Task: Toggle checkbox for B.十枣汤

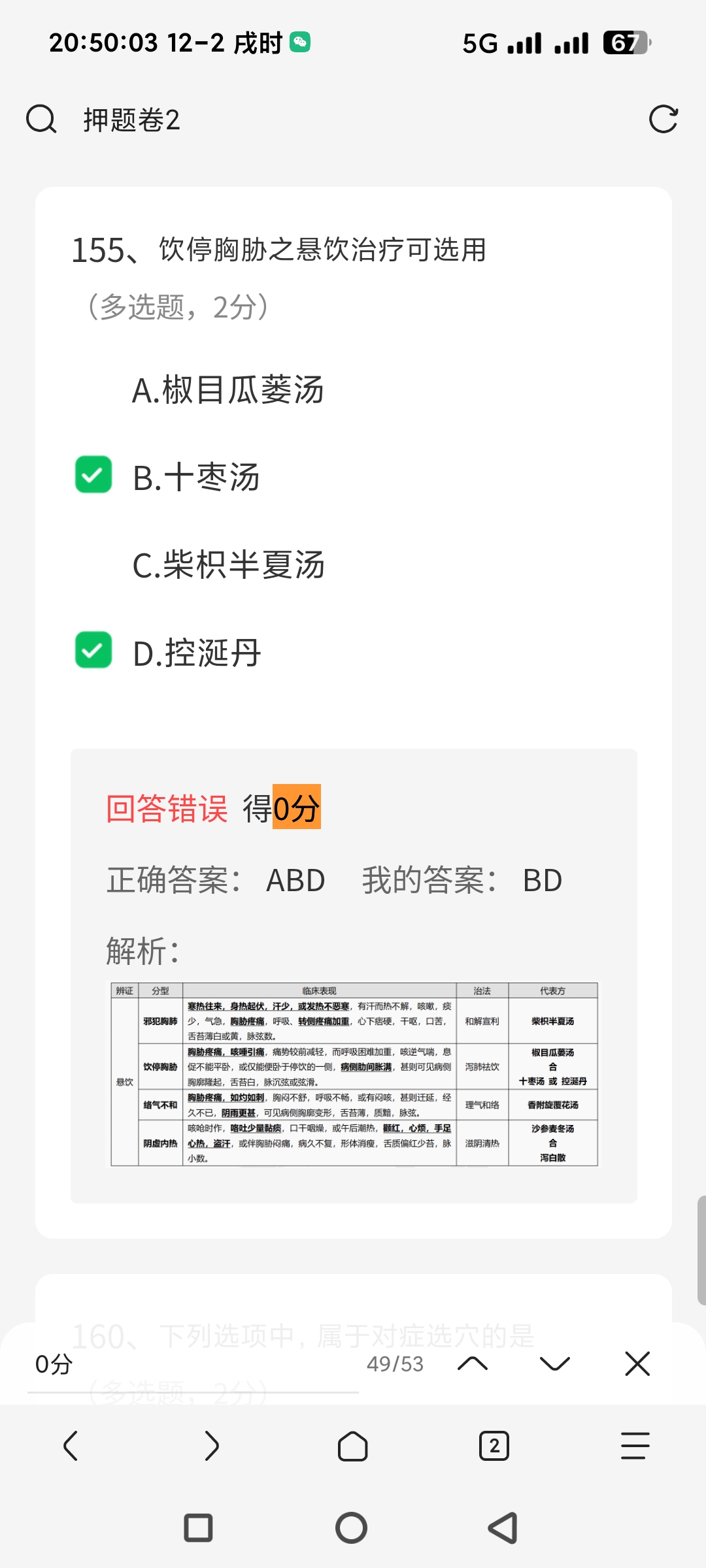Action: (93, 475)
